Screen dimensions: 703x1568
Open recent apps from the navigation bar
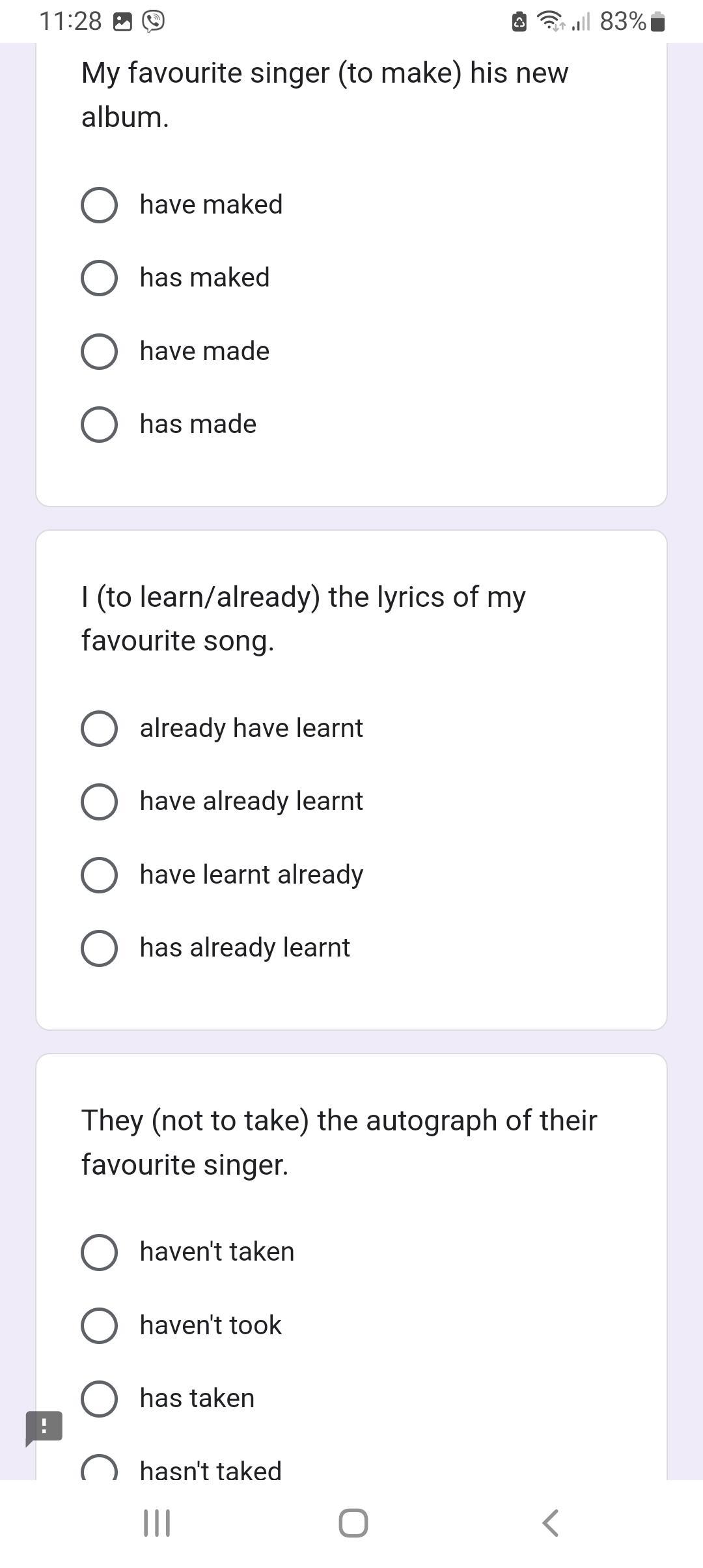click(156, 1523)
